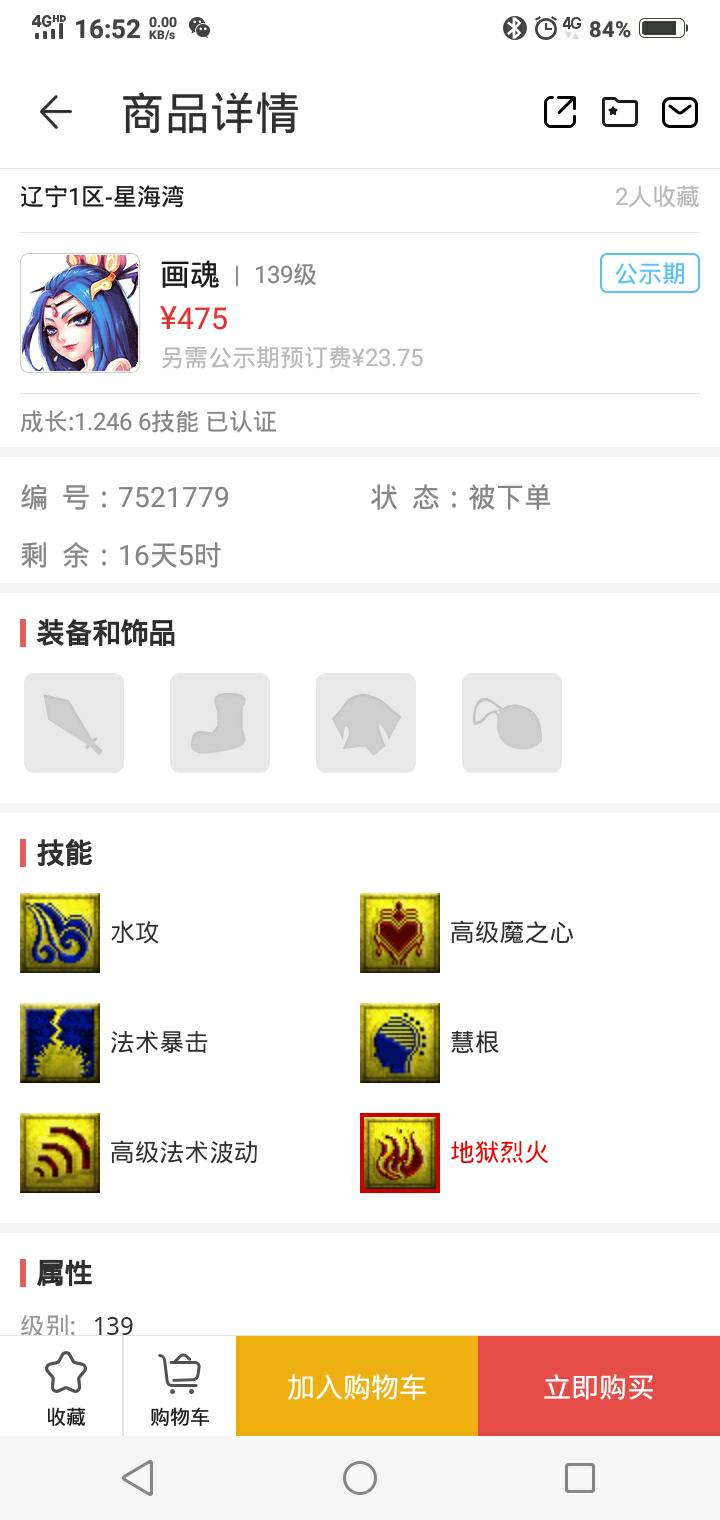Select the armor equipment slot

(x=366, y=723)
